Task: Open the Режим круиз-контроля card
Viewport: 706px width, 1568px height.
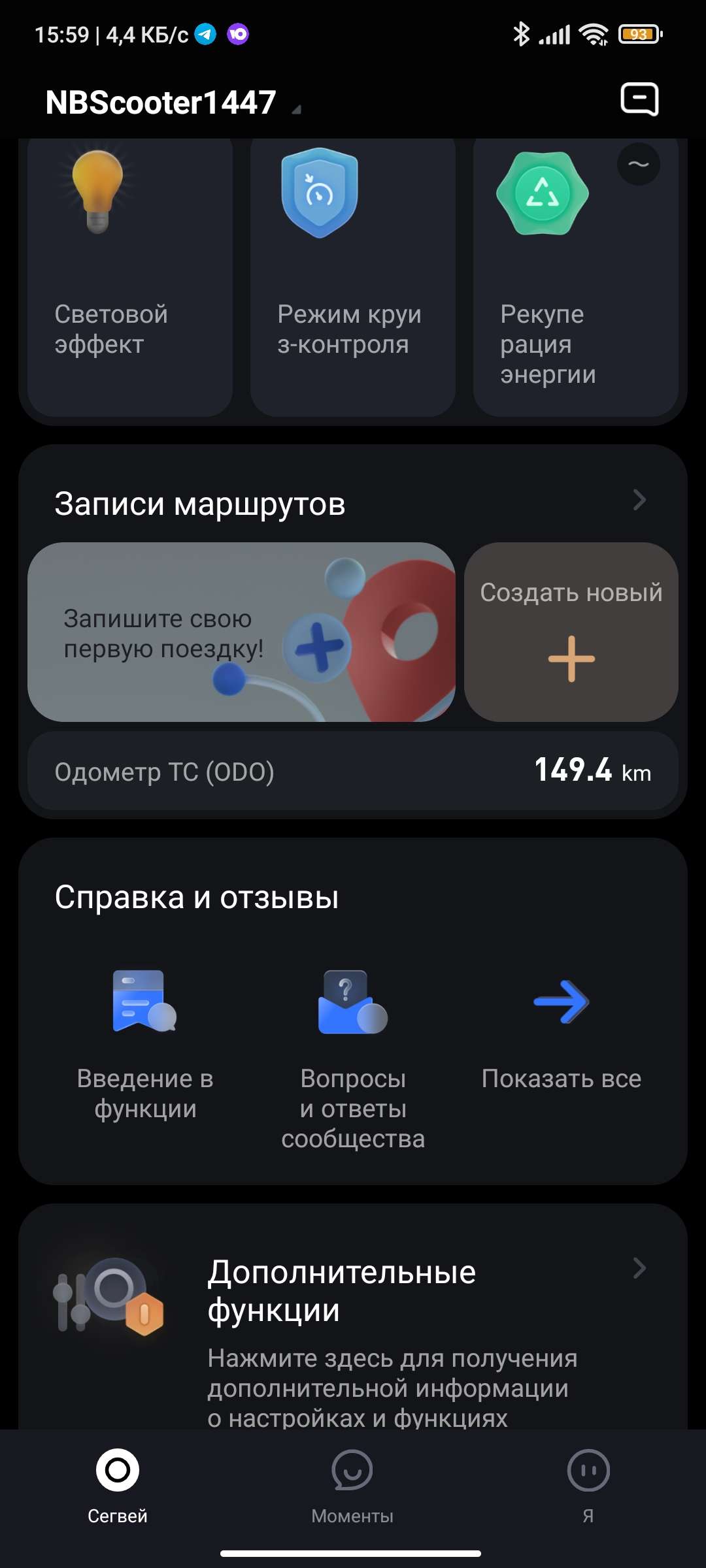Action: (x=352, y=278)
